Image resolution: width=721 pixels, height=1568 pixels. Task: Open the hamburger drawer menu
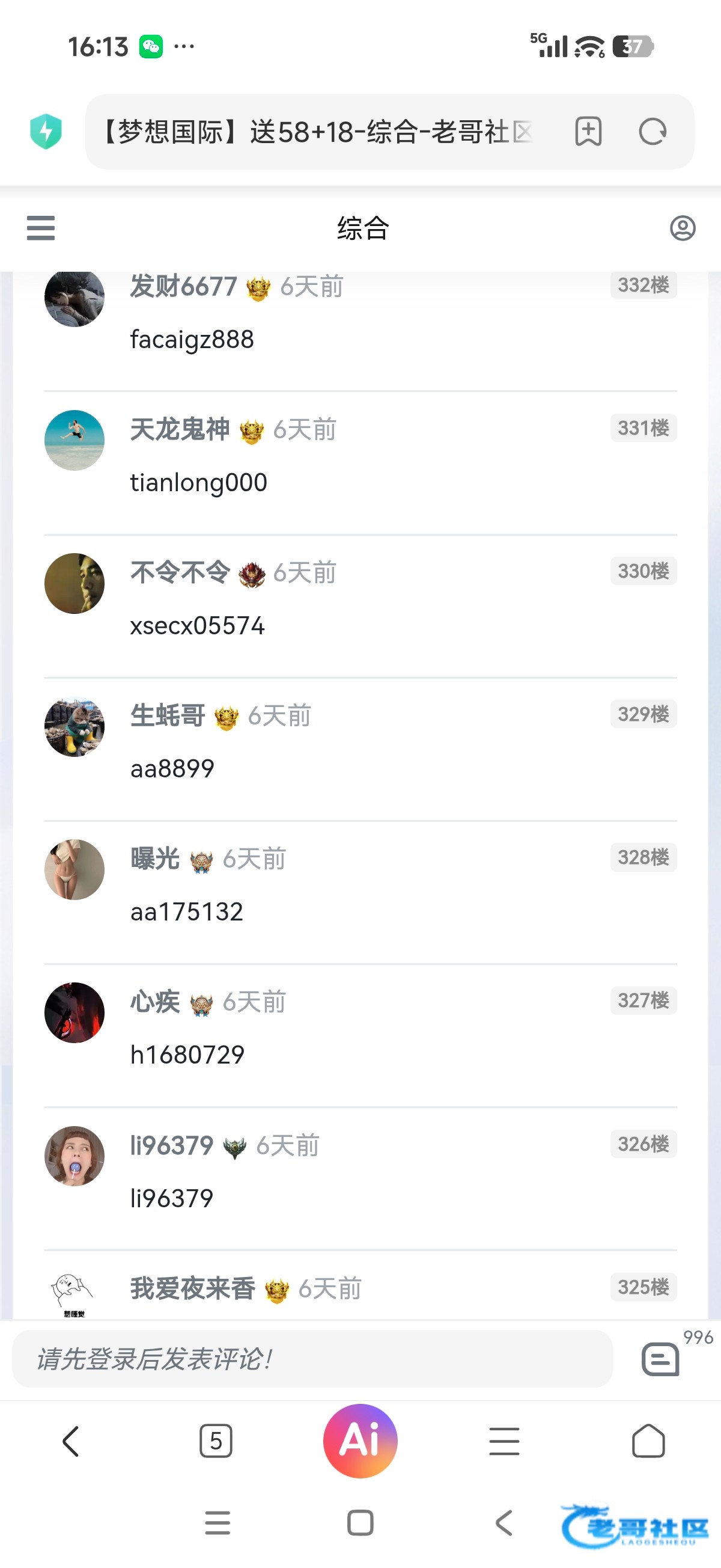click(41, 228)
